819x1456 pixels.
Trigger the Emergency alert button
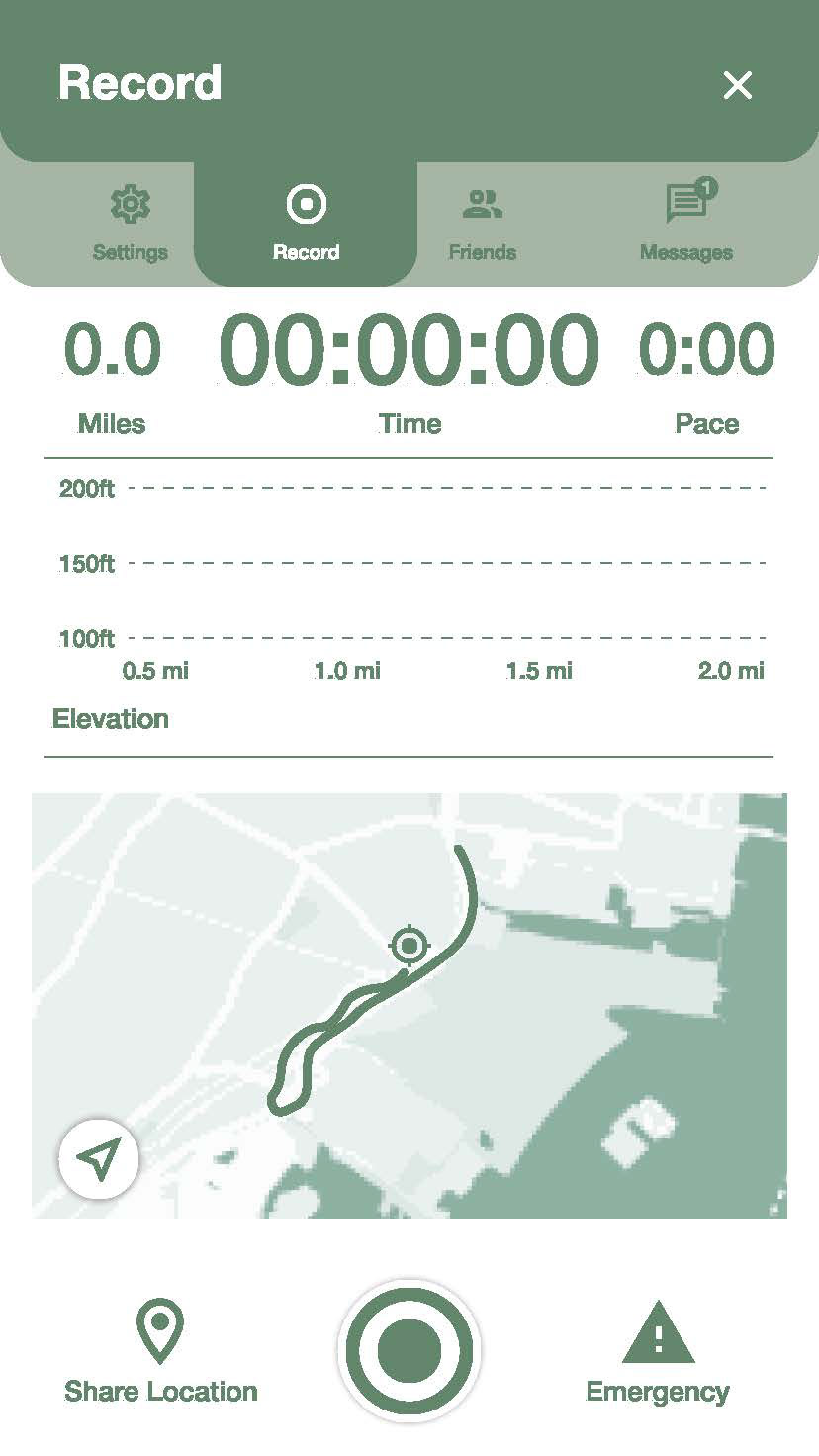[658, 1353]
